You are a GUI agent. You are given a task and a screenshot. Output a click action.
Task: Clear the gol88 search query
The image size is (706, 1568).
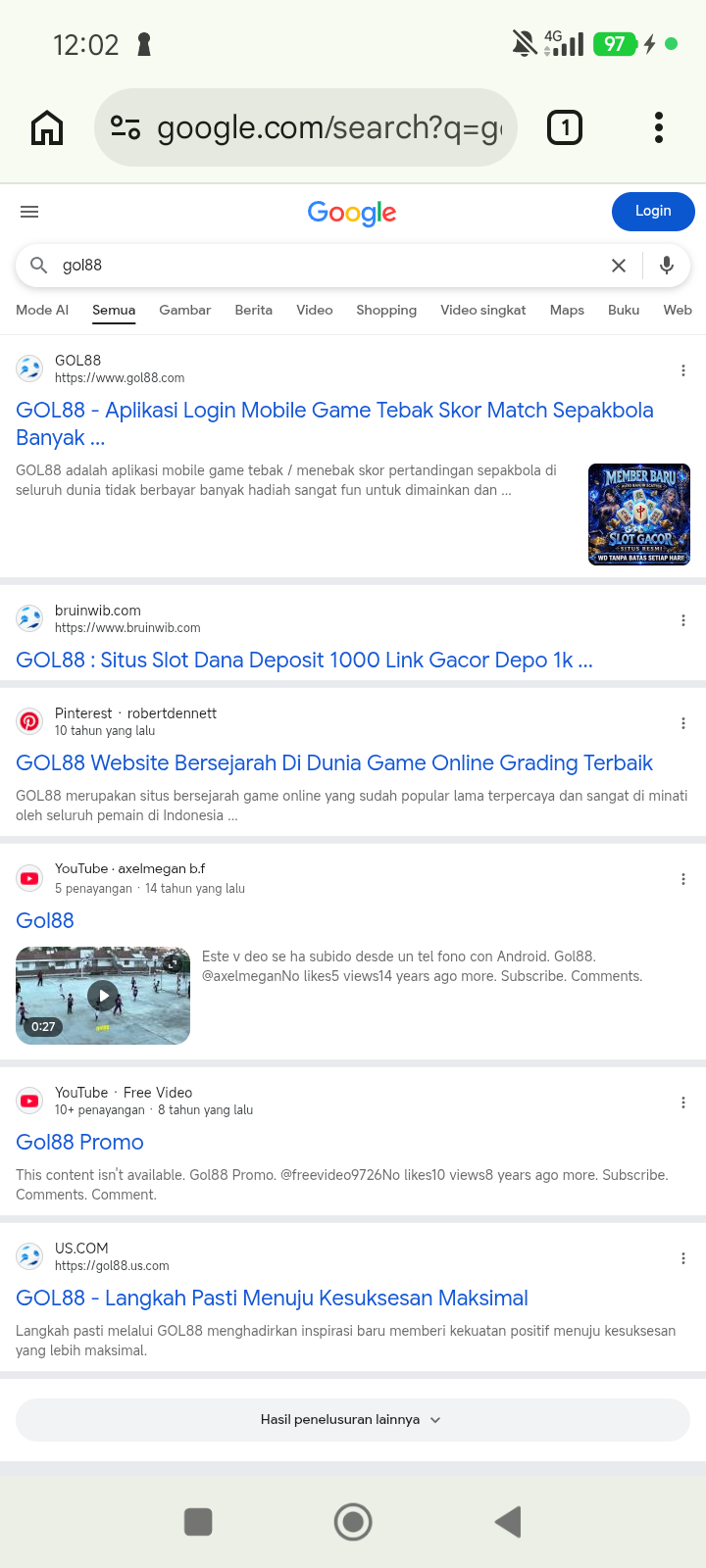(x=619, y=266)
